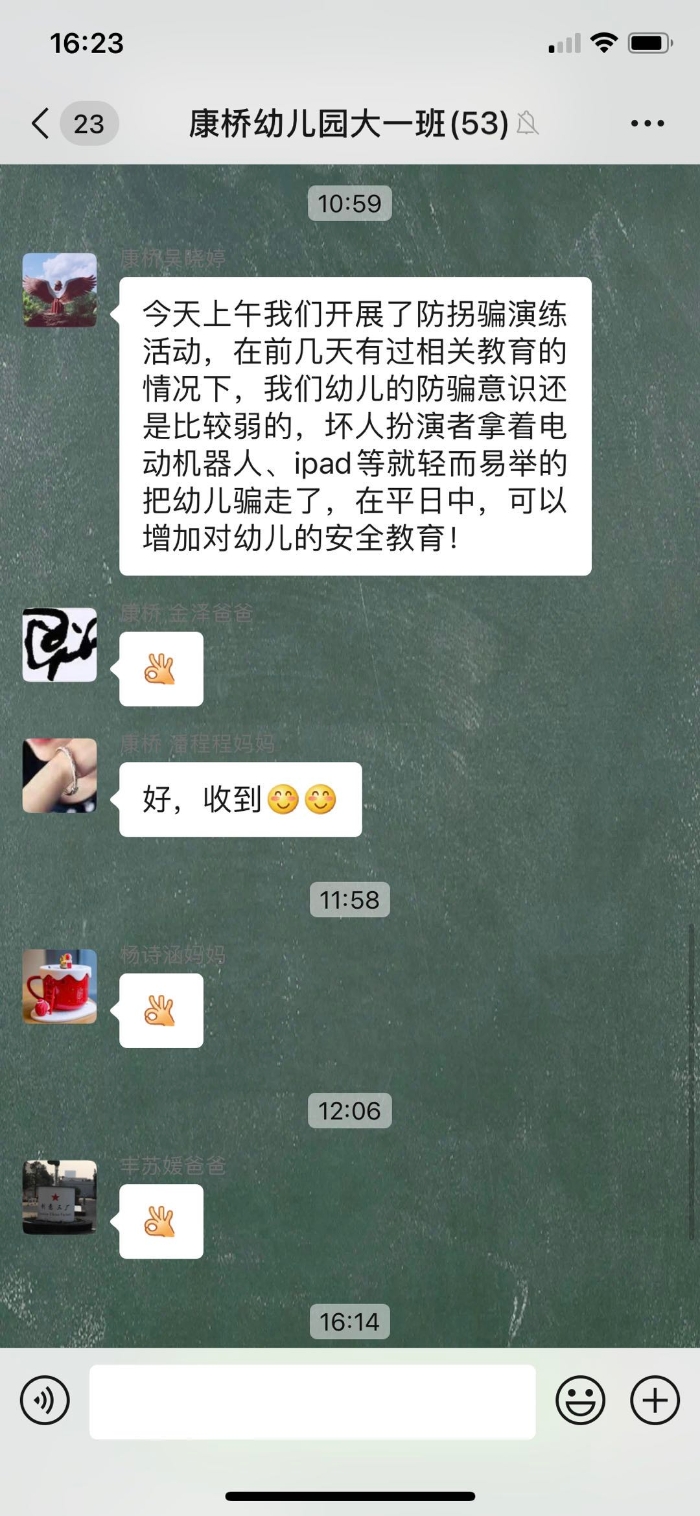Open 丰苏媛爸爸's avatar profile
The width and height of the screenshot is (700, 1516).
pyautogui.click(x=60, y=1197)
